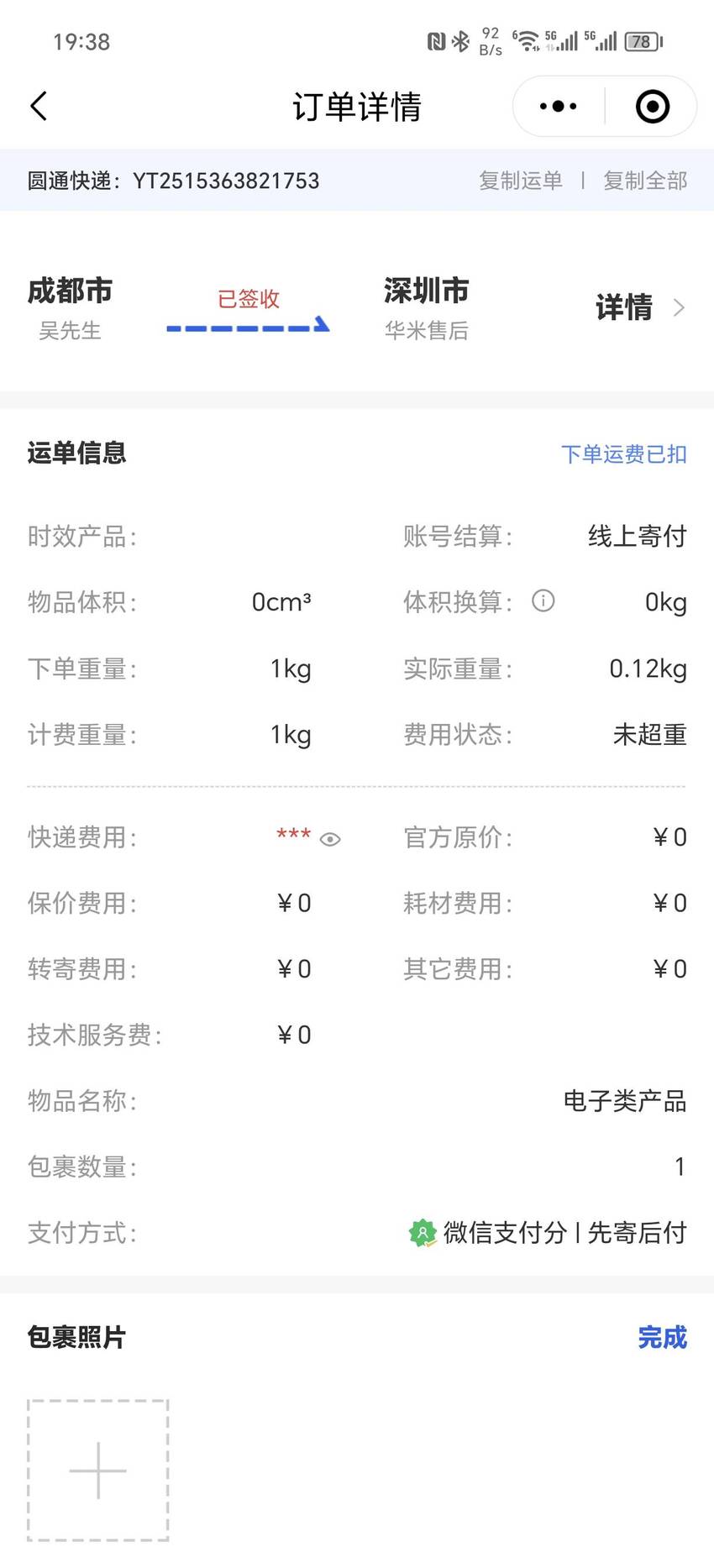Screen dimensions: 714x1568
Task: Add a package photo via plus box
Action: click(x=98, y=1470)
